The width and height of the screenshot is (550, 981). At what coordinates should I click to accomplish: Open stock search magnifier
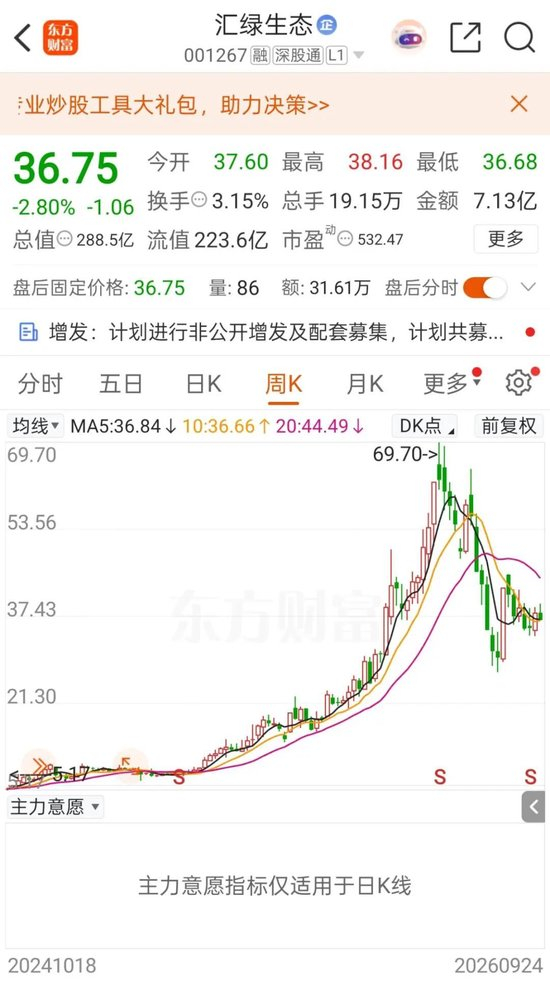point(519,38)
